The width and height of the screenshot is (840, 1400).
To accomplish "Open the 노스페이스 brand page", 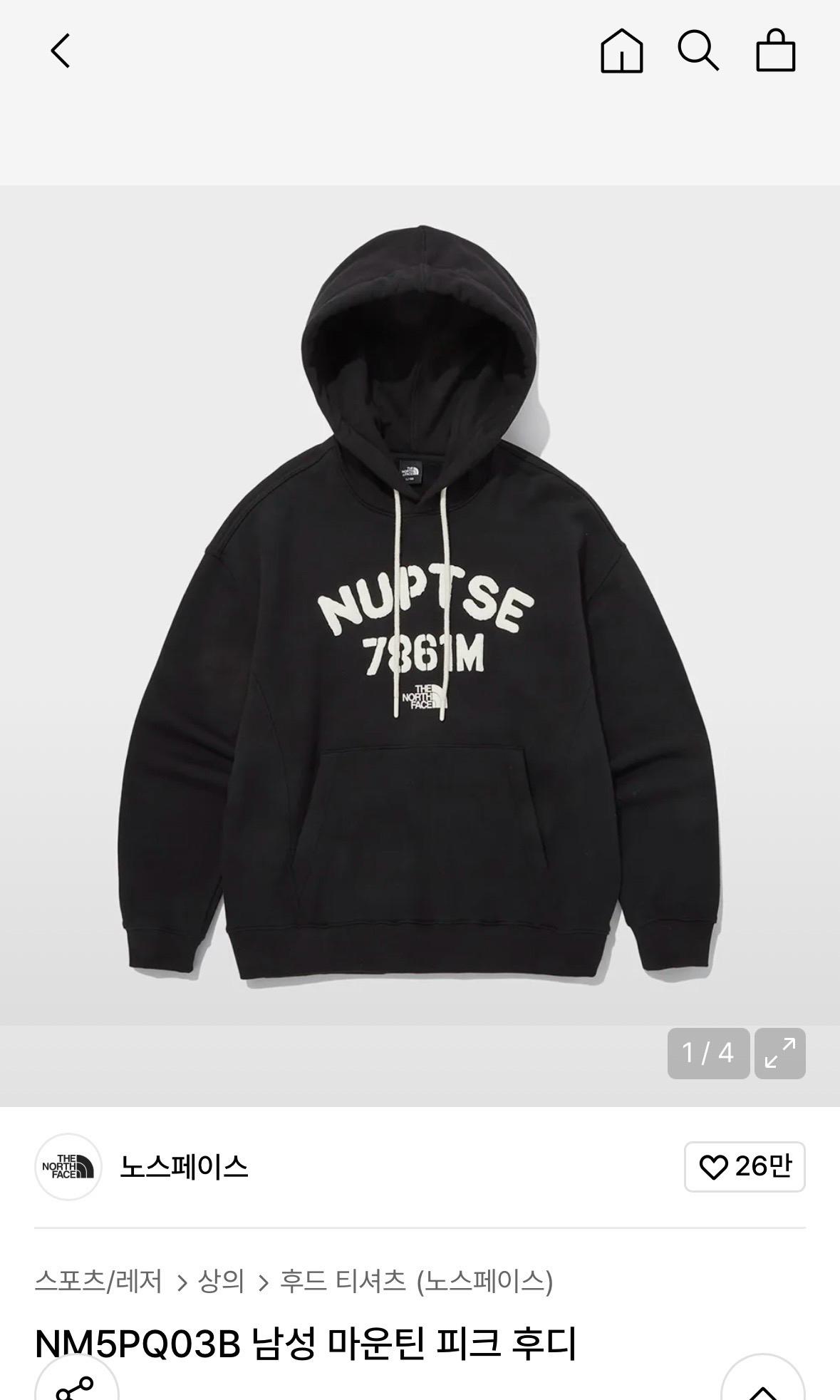I will (184, 1167).
